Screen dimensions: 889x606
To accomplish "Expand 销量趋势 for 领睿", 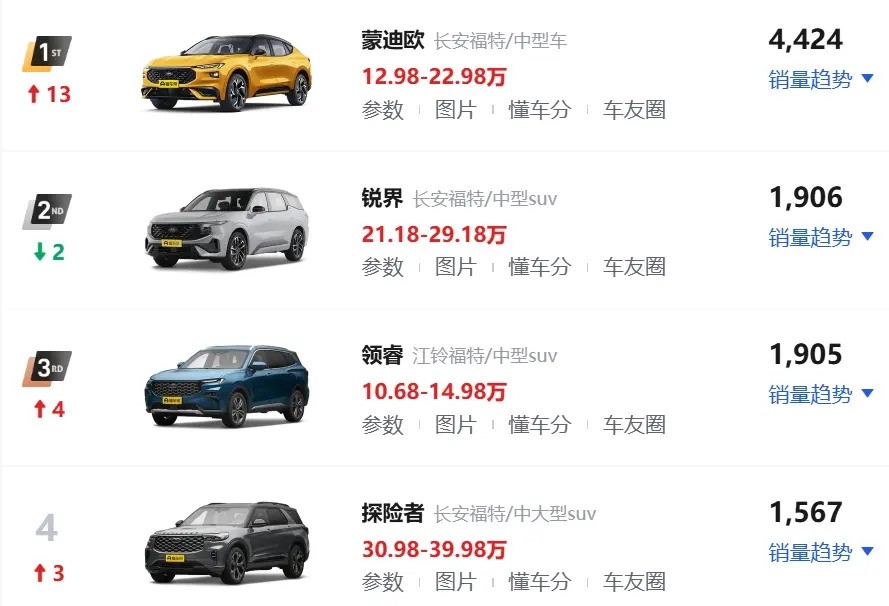I will [x=821, y=395].
